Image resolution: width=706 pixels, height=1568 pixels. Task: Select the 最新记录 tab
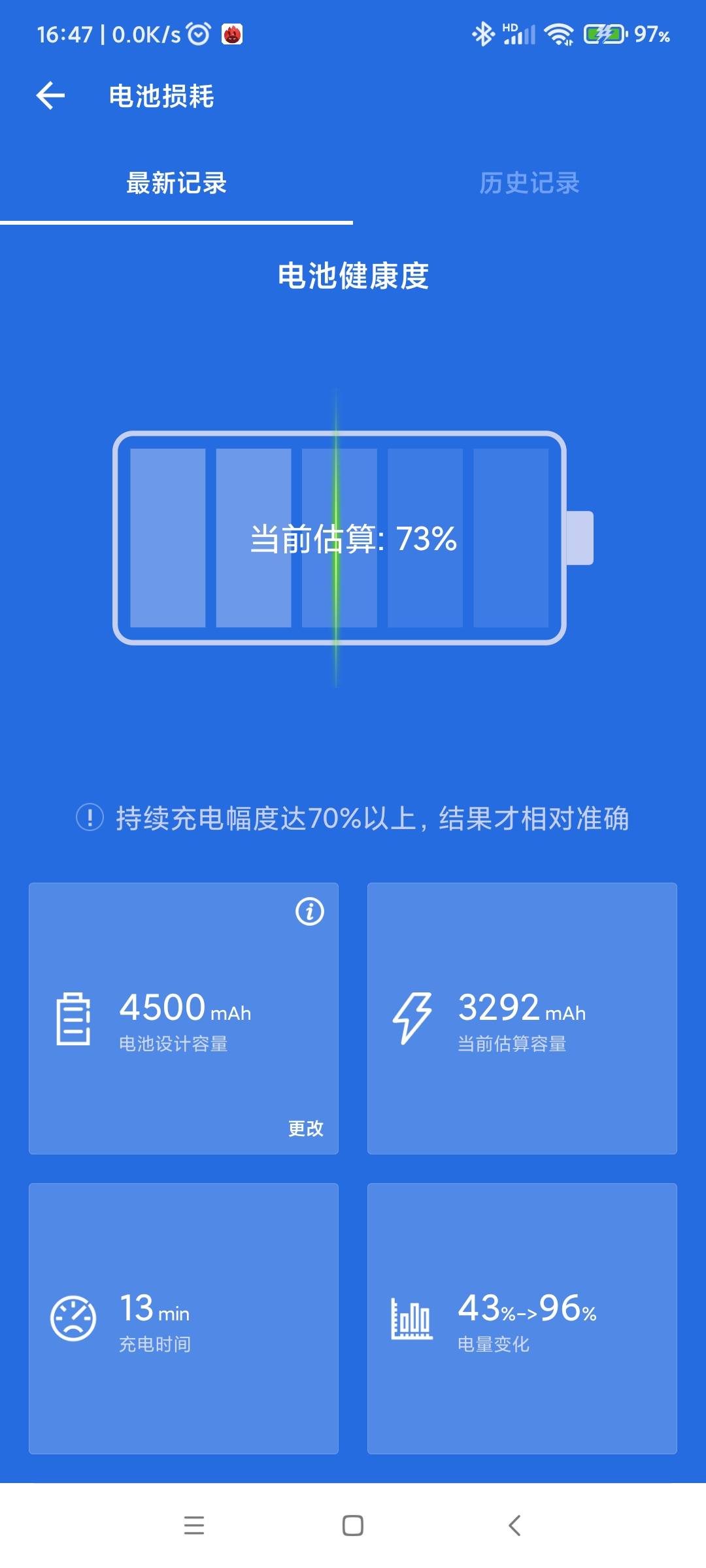coord(176,183)
